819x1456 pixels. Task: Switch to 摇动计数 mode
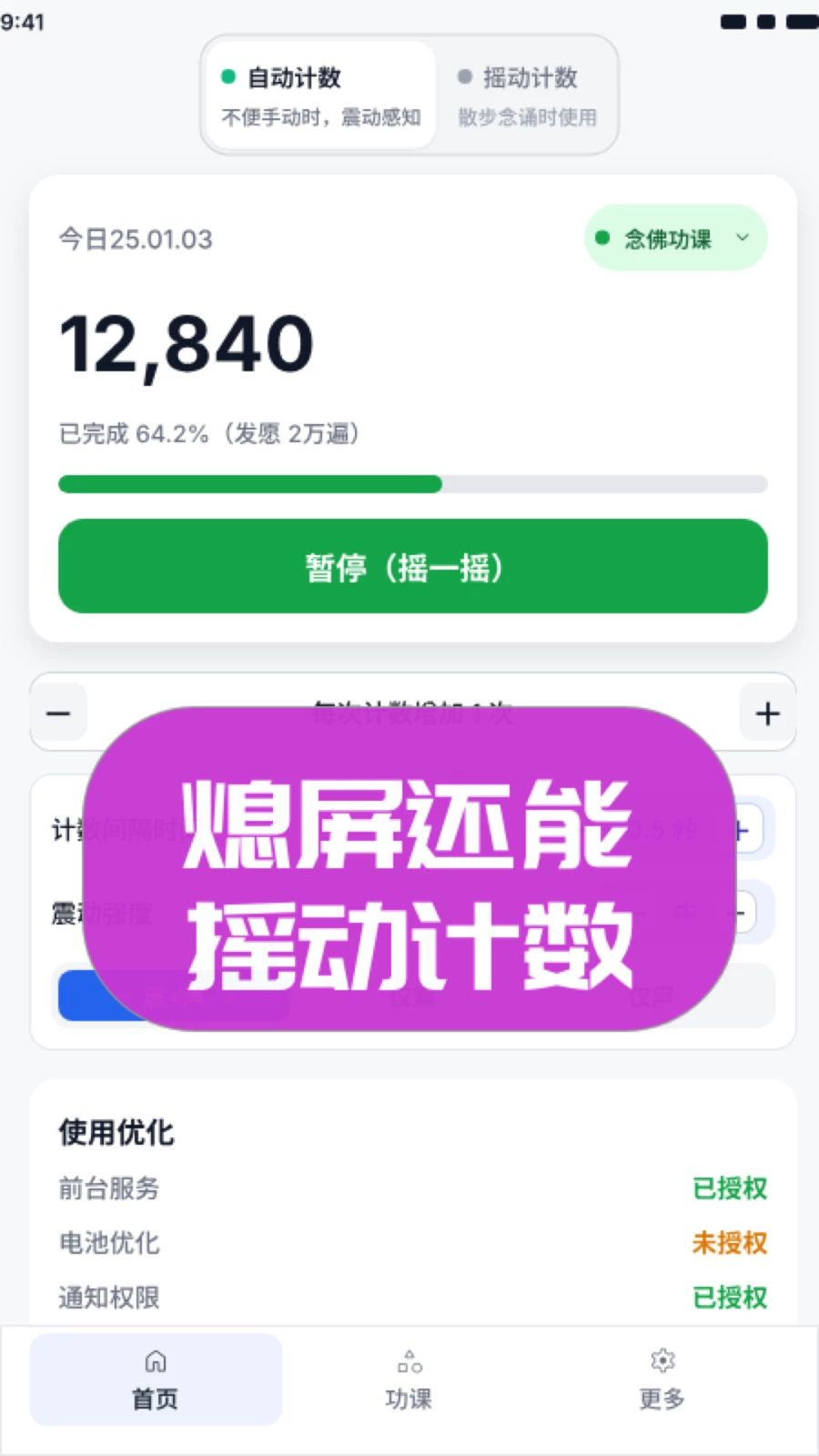coord(525,96)
